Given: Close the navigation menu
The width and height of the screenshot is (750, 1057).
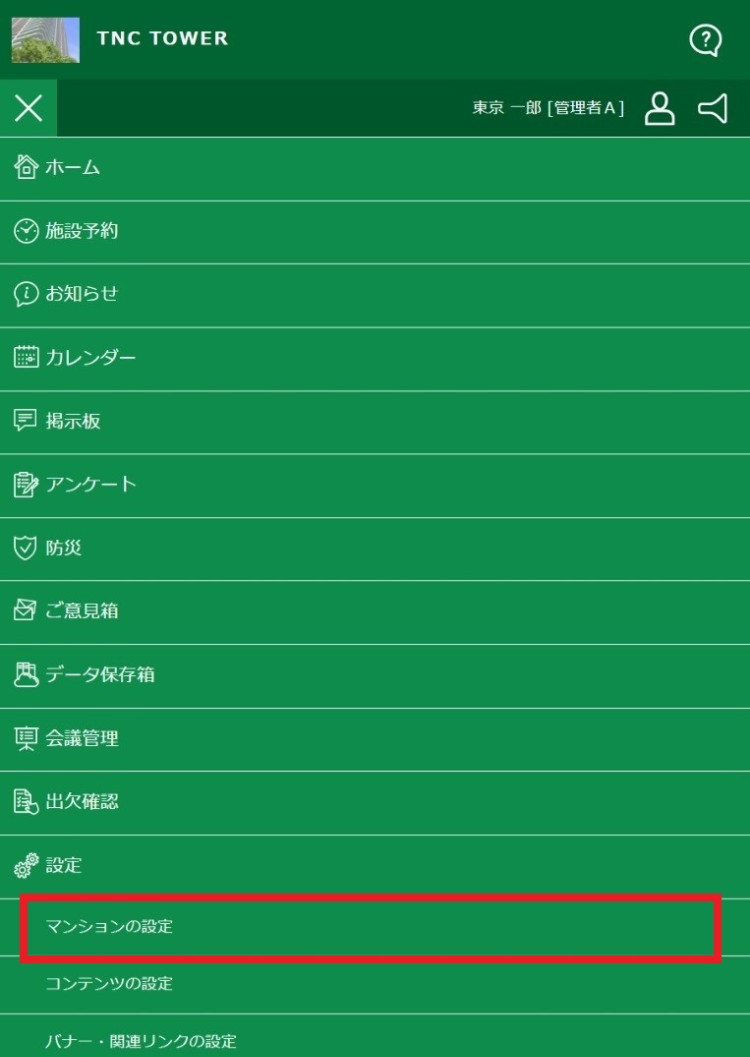Looking at the screenshot, I should coord(28,108).
